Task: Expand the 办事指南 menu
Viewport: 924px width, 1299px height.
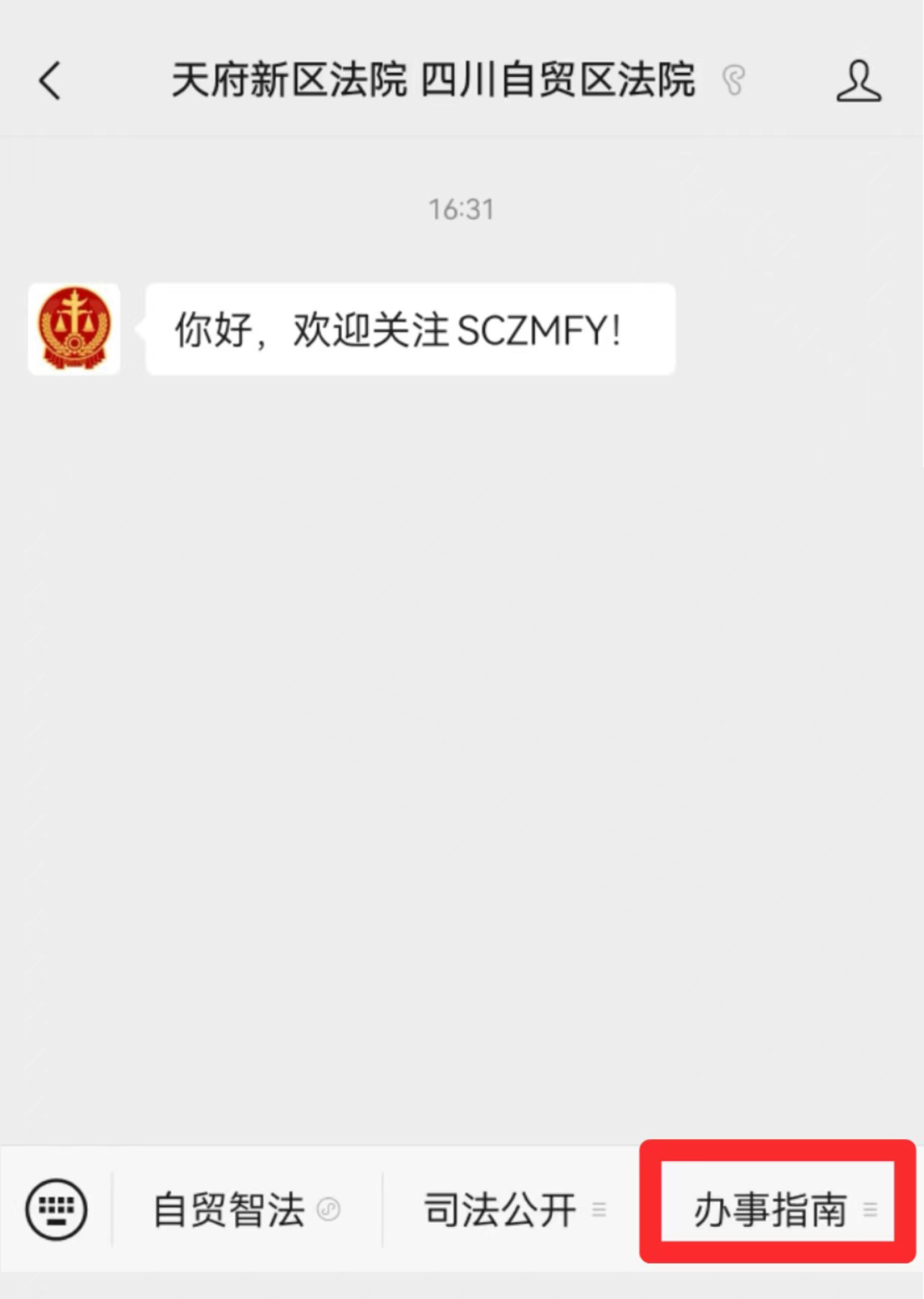Action: [777, 1210]
